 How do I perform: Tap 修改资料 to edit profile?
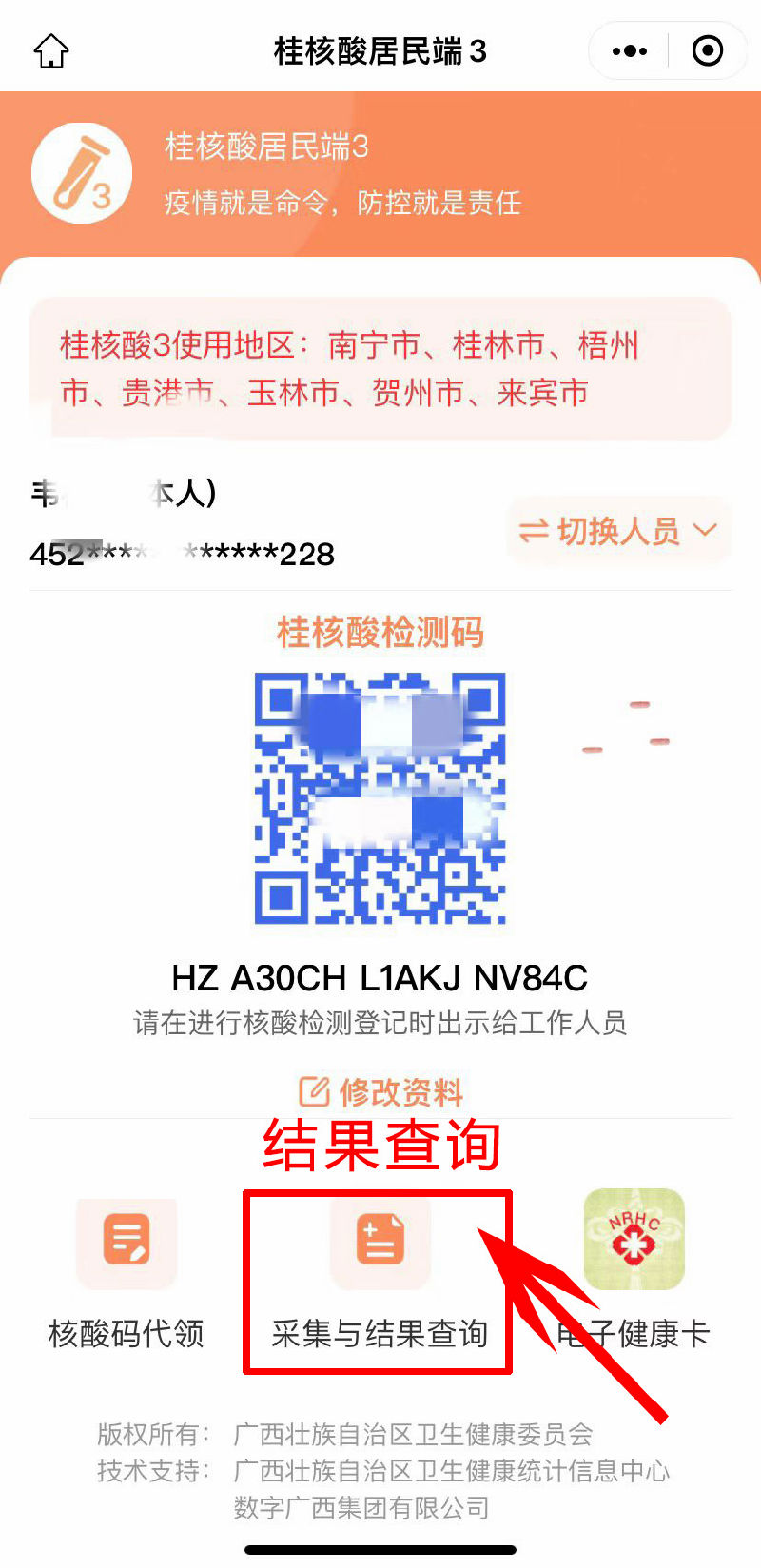(380, 1091)
